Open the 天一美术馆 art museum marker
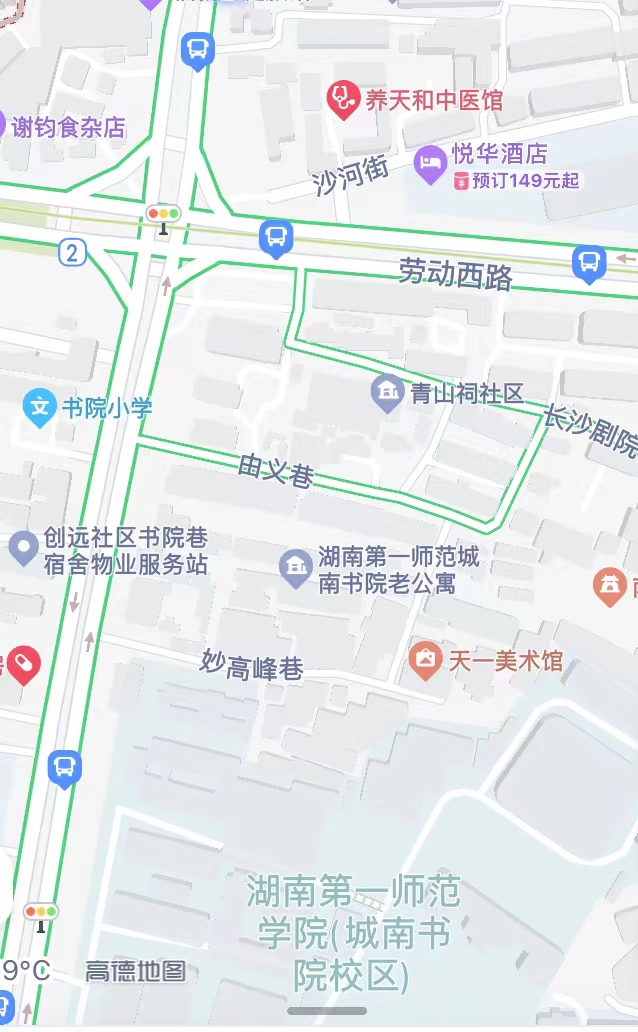Screen dimensions: 638x1032 click(x=426, y=659)
